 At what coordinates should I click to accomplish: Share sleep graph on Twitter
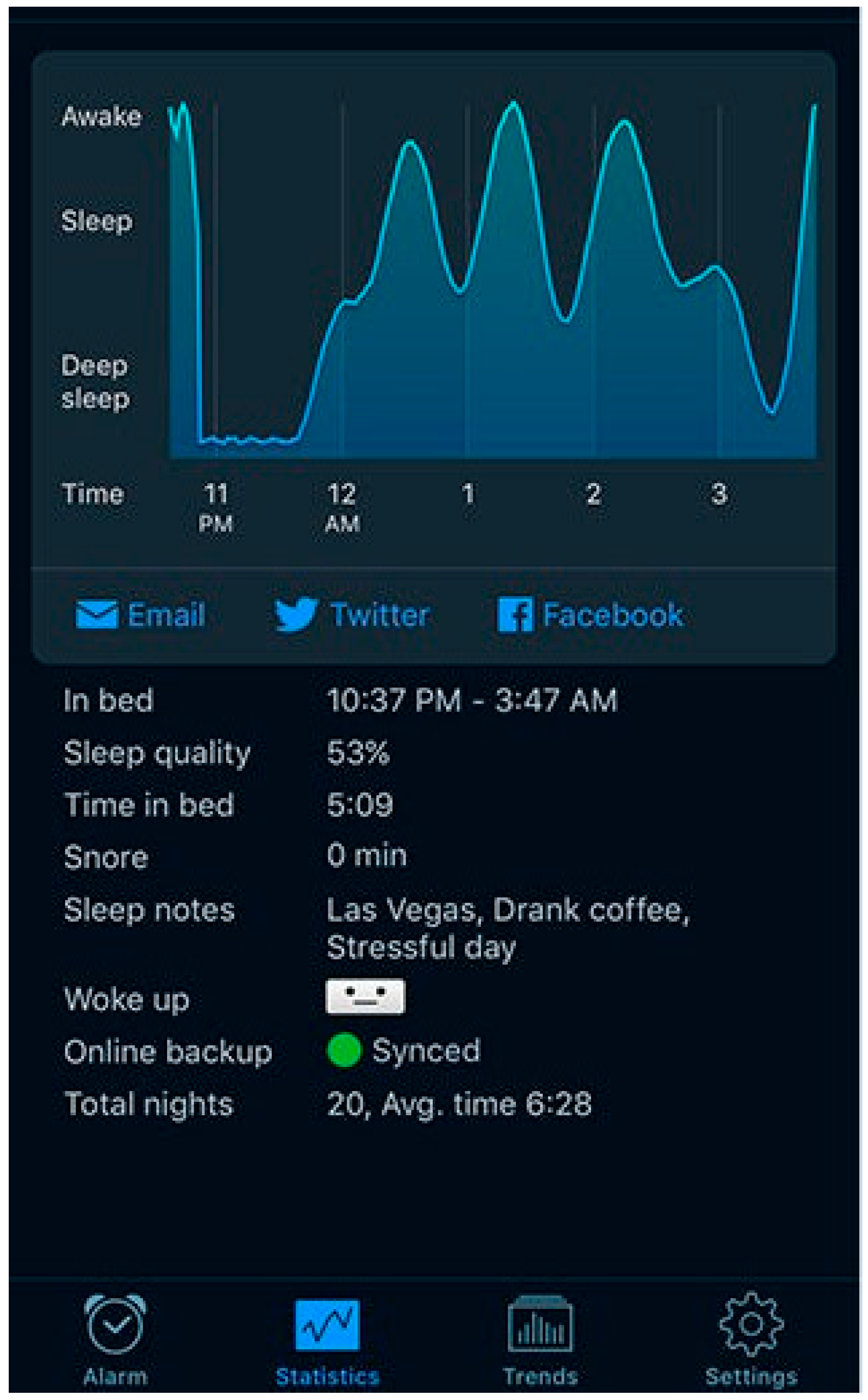coord(352,615)
